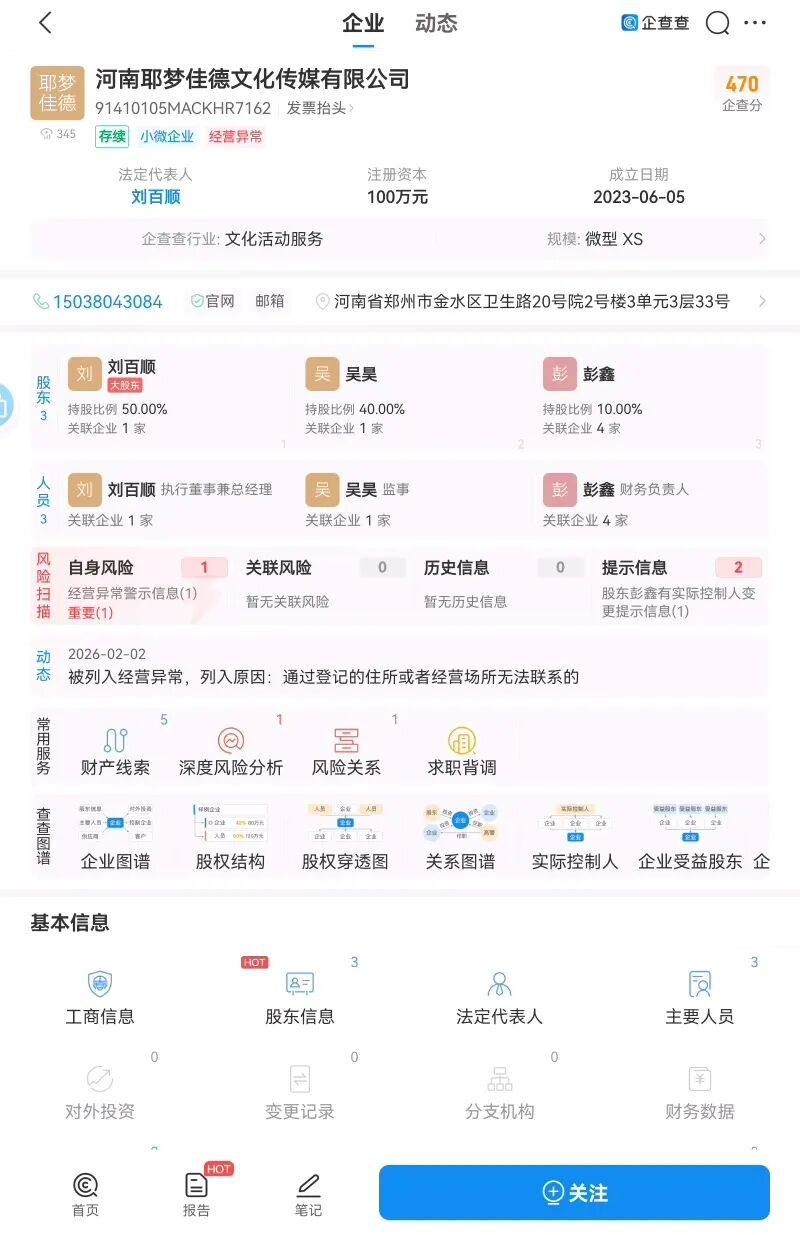Open the 股权穿透图 chart
800x1235 pixels.
click(345, 840)
